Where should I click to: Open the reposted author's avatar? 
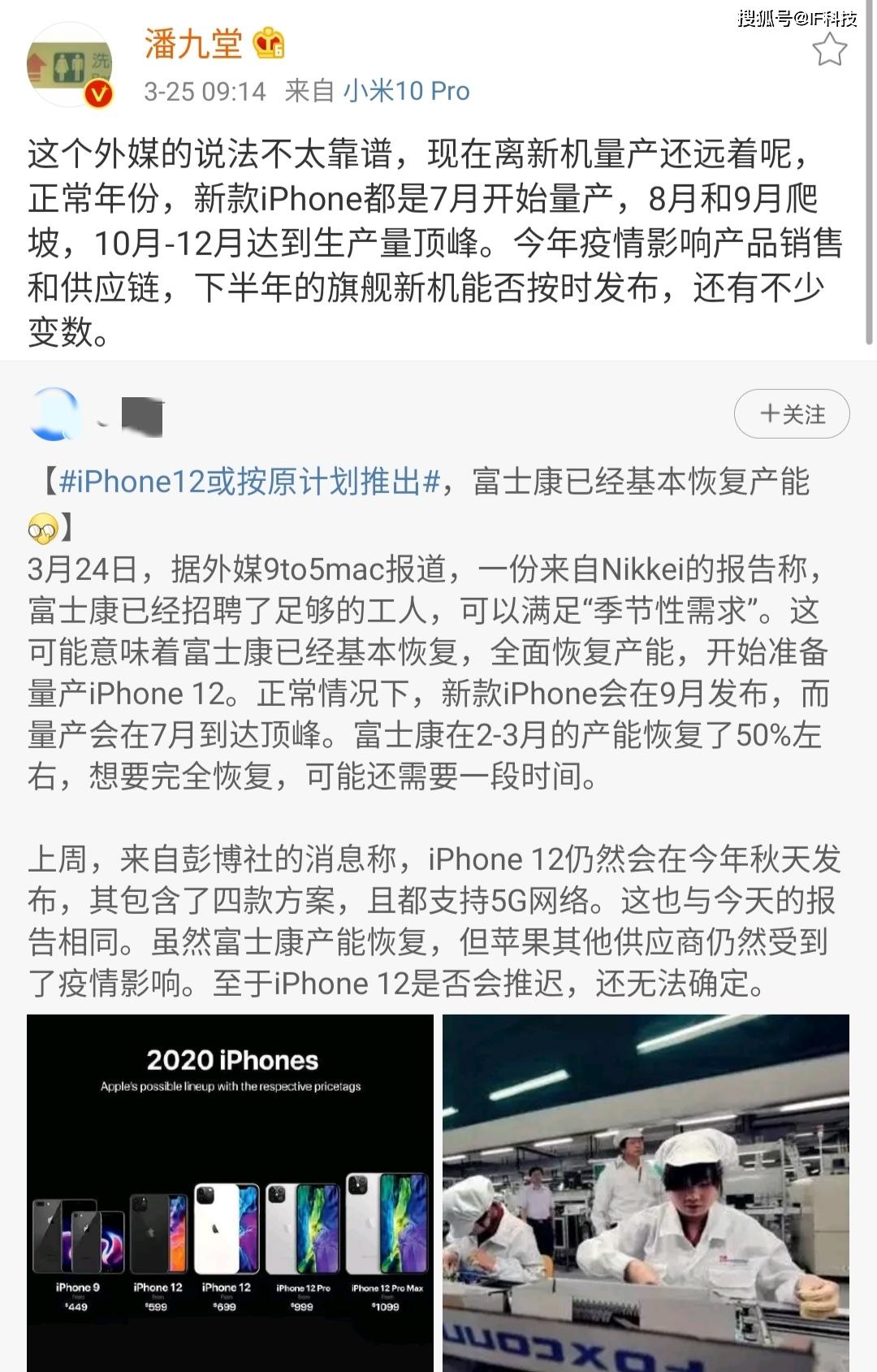tap(54, 414)
